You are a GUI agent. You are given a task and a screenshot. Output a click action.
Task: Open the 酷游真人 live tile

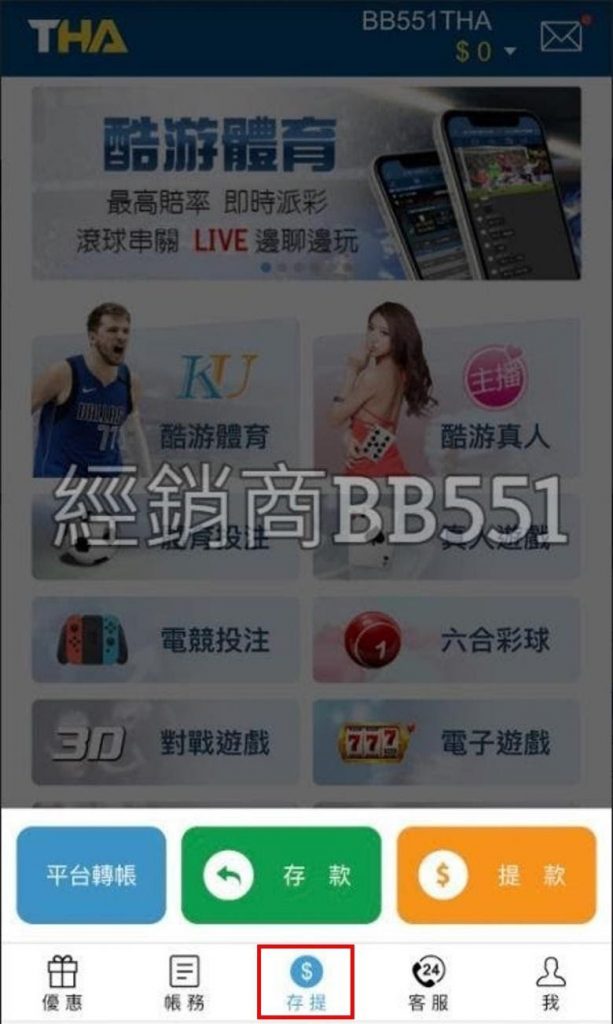pyautogui.click(x=446, y=400)
